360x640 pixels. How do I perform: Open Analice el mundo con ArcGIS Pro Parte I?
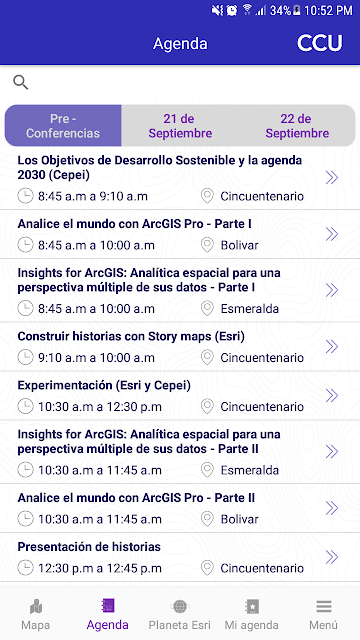click(180, 234)
